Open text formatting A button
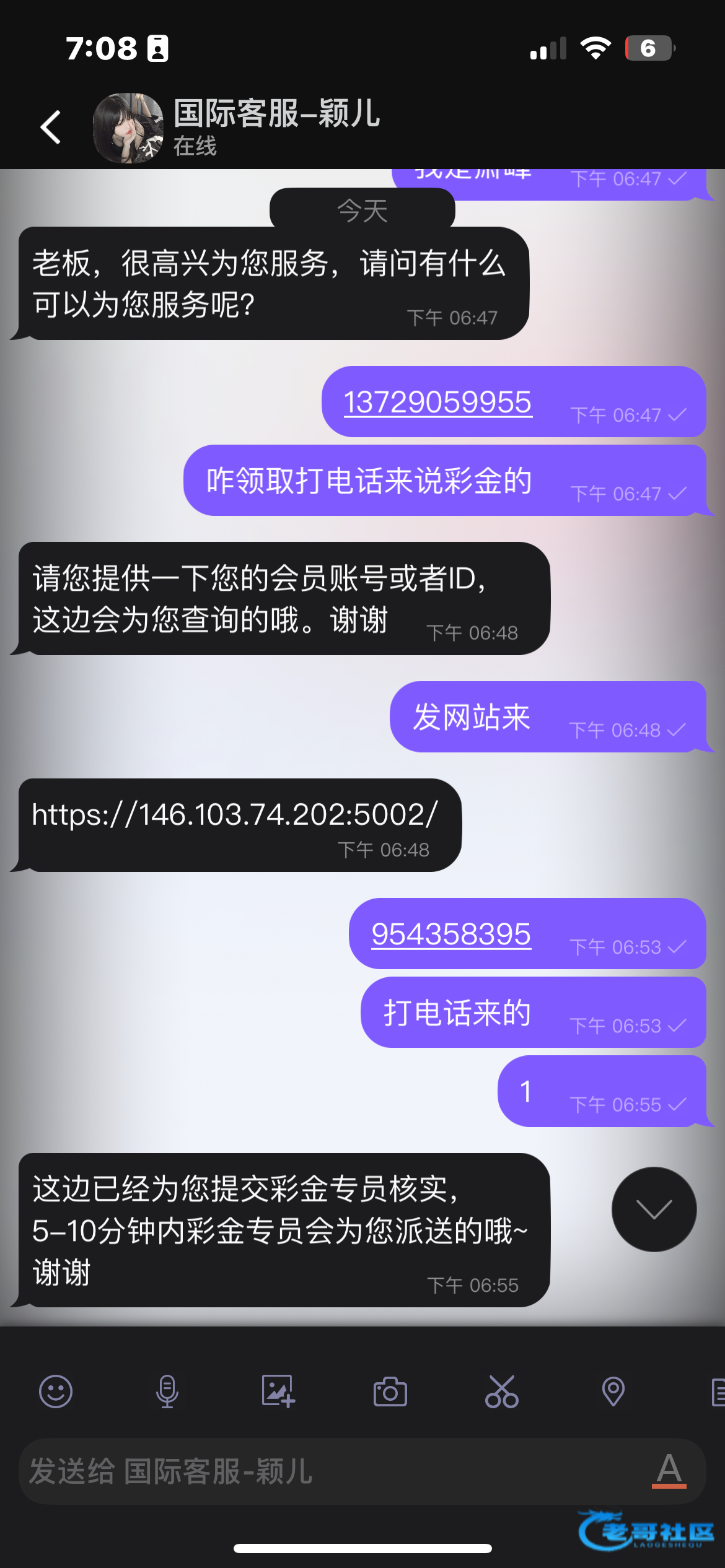 tap(669, 1471)
